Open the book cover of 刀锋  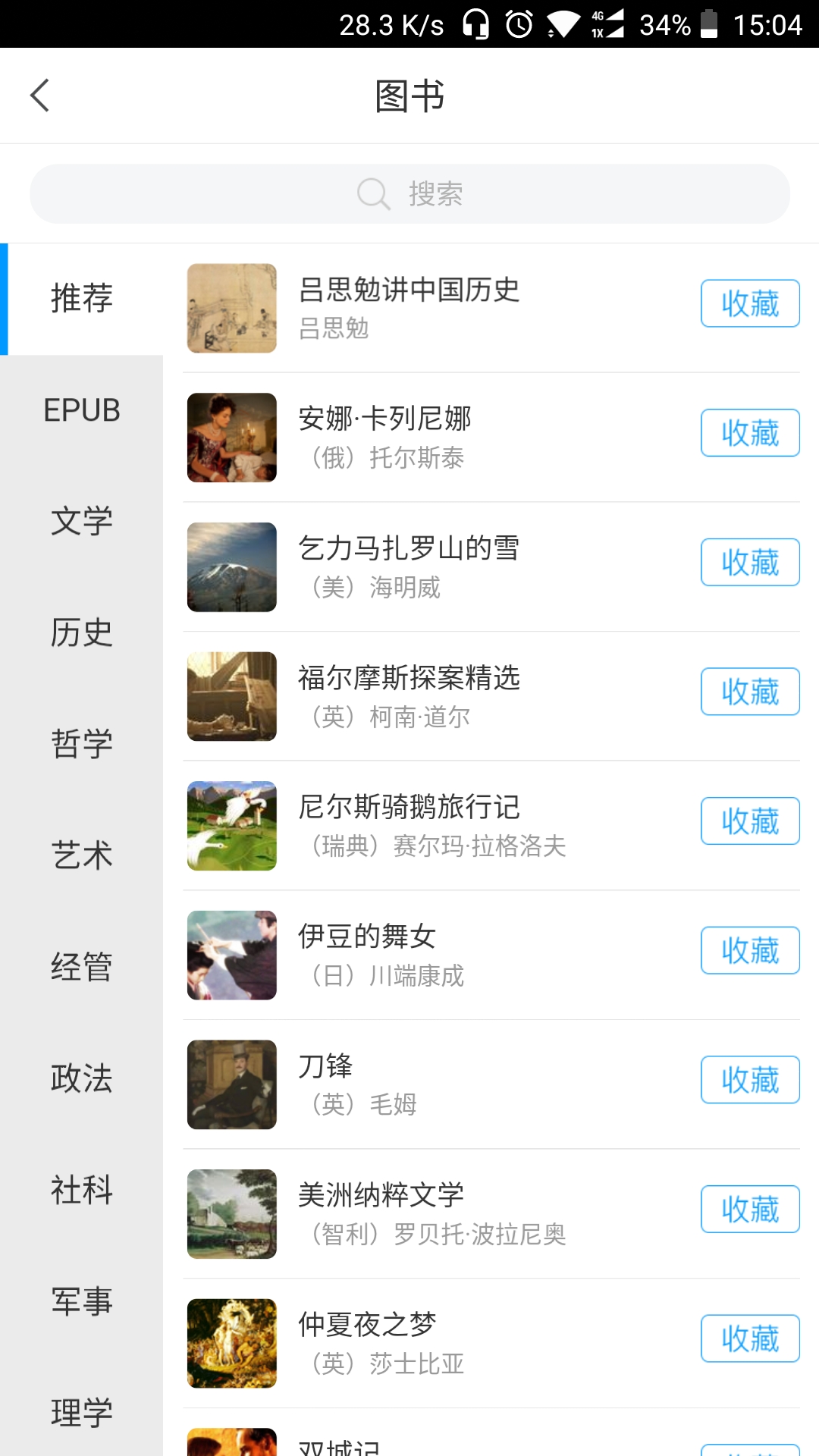pos(231,1084)
